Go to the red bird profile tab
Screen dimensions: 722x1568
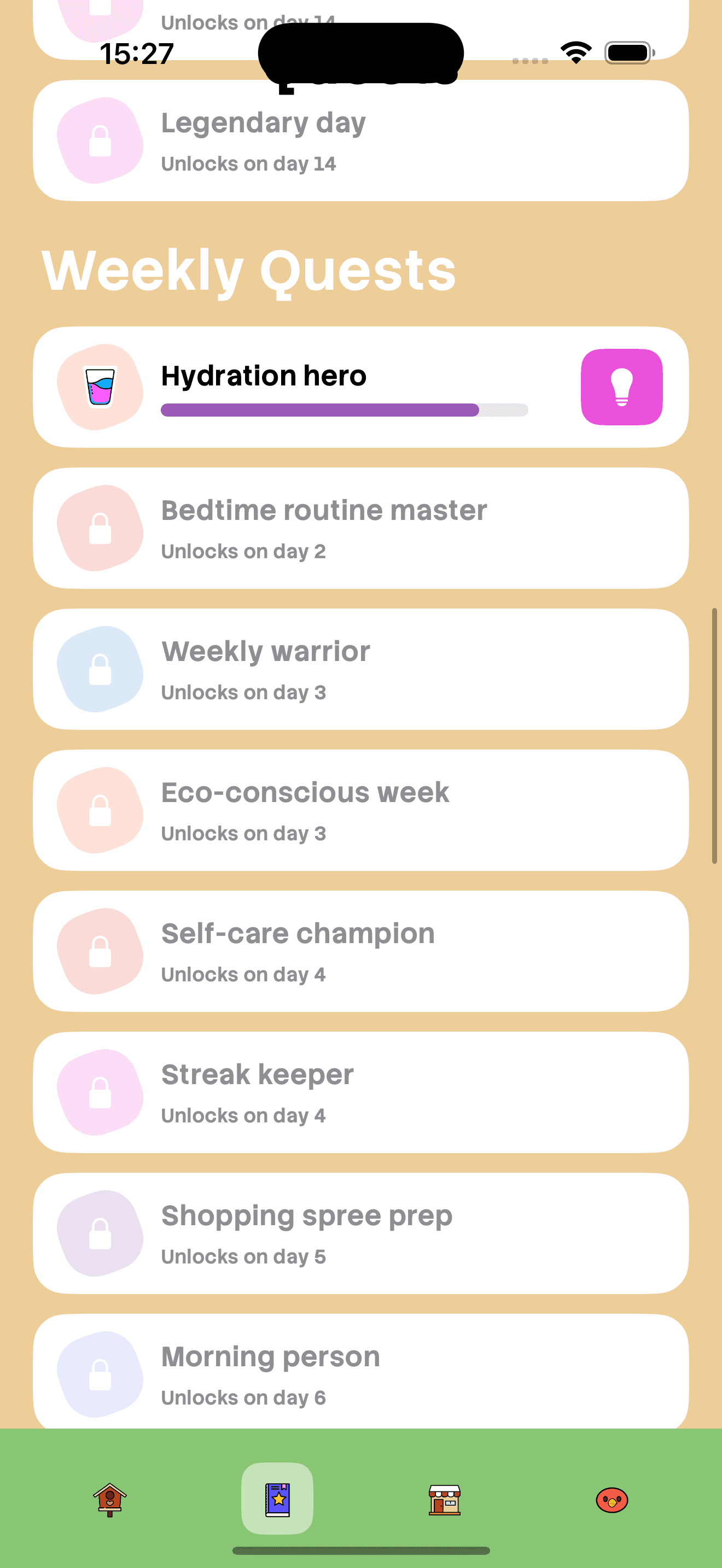(612, 1499)
